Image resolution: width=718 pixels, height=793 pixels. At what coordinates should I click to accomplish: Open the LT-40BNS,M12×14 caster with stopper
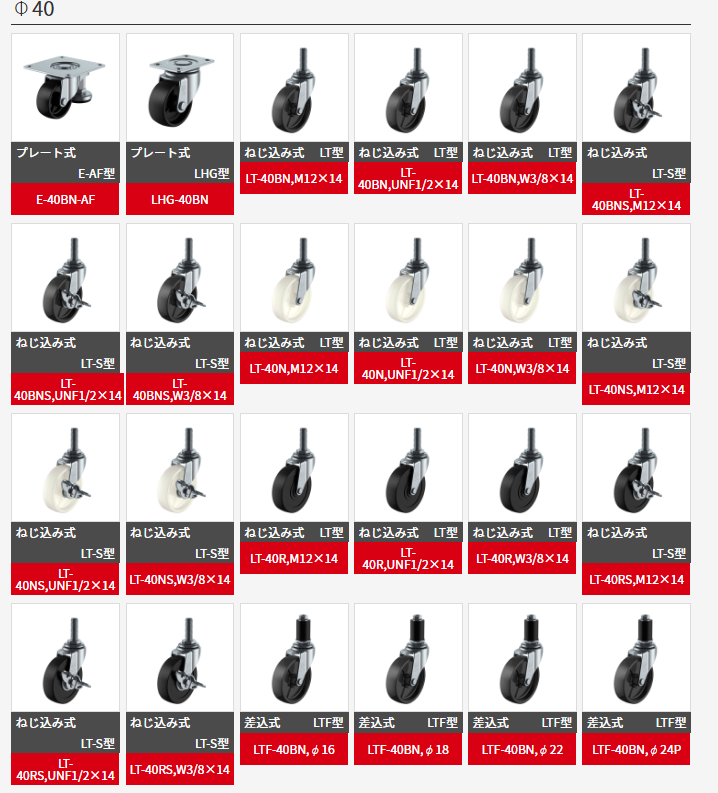point(636,90)
